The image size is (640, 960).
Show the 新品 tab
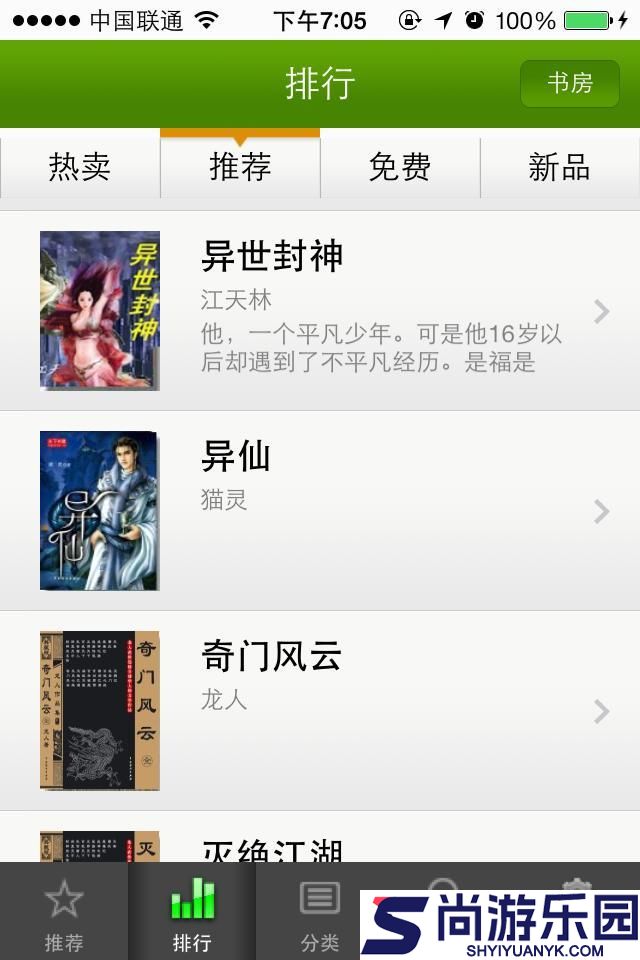point(559,167)
